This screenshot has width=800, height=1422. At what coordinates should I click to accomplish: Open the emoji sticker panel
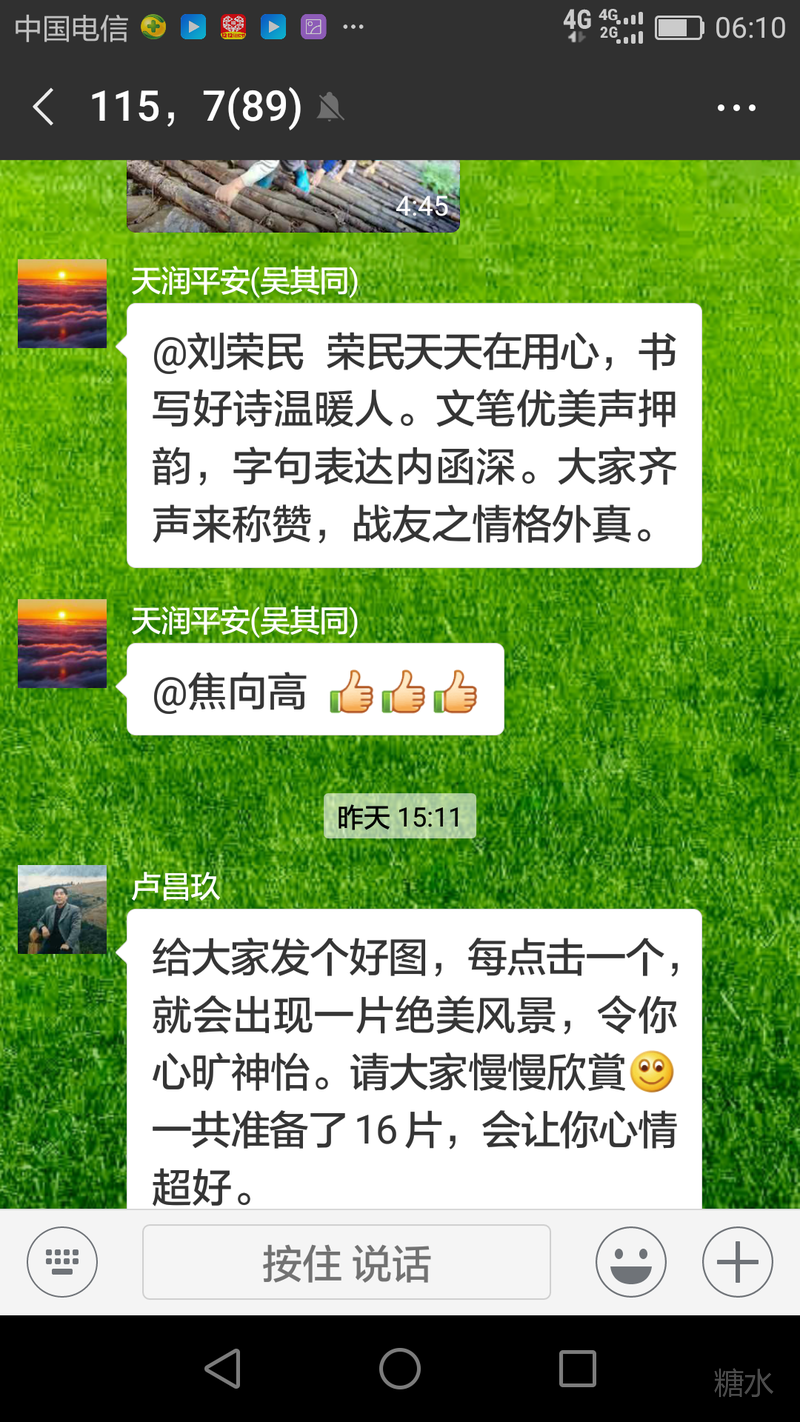(x=630, y=1262)
